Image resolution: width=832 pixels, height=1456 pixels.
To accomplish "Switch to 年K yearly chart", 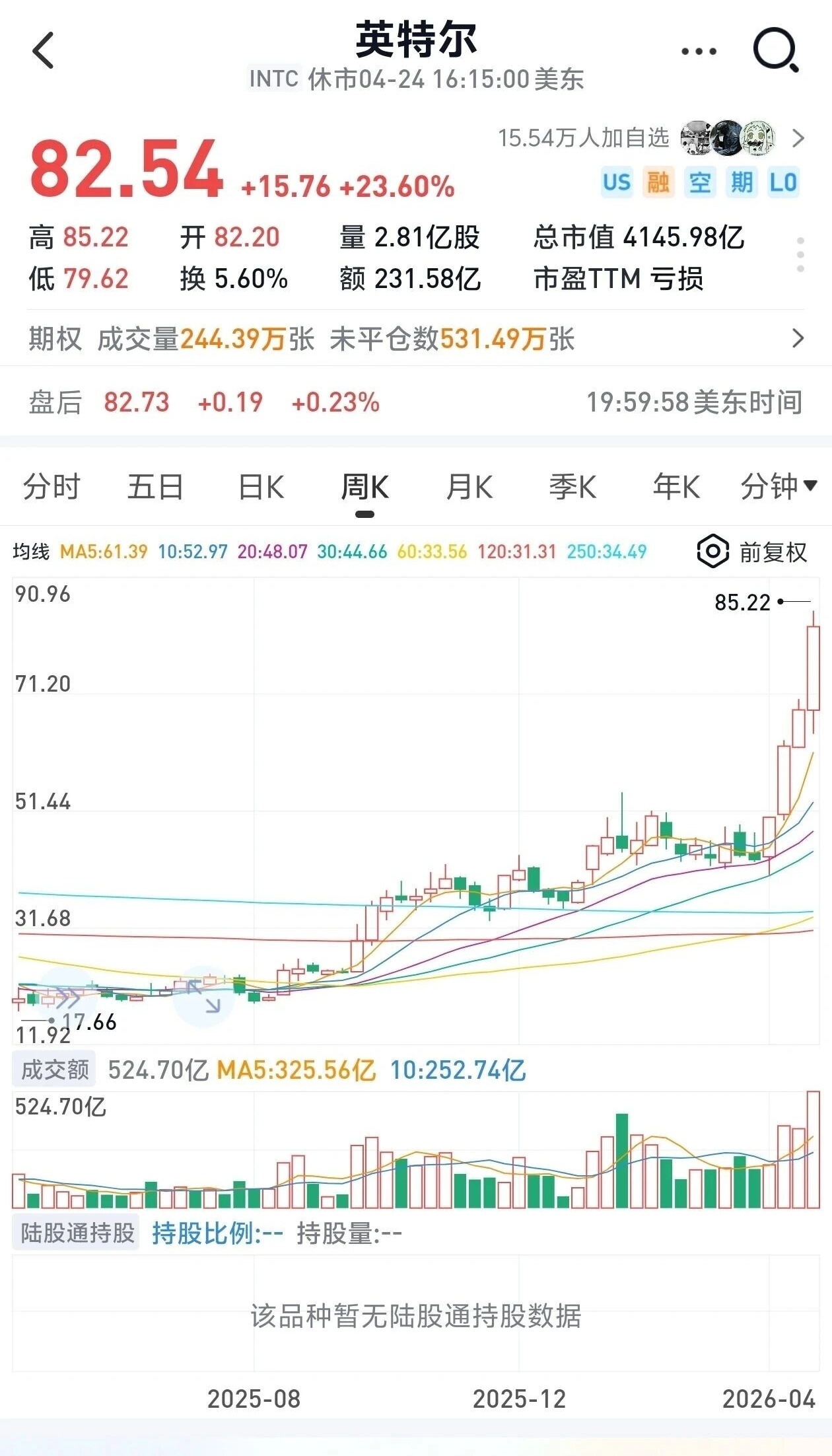I will (676, 488).
